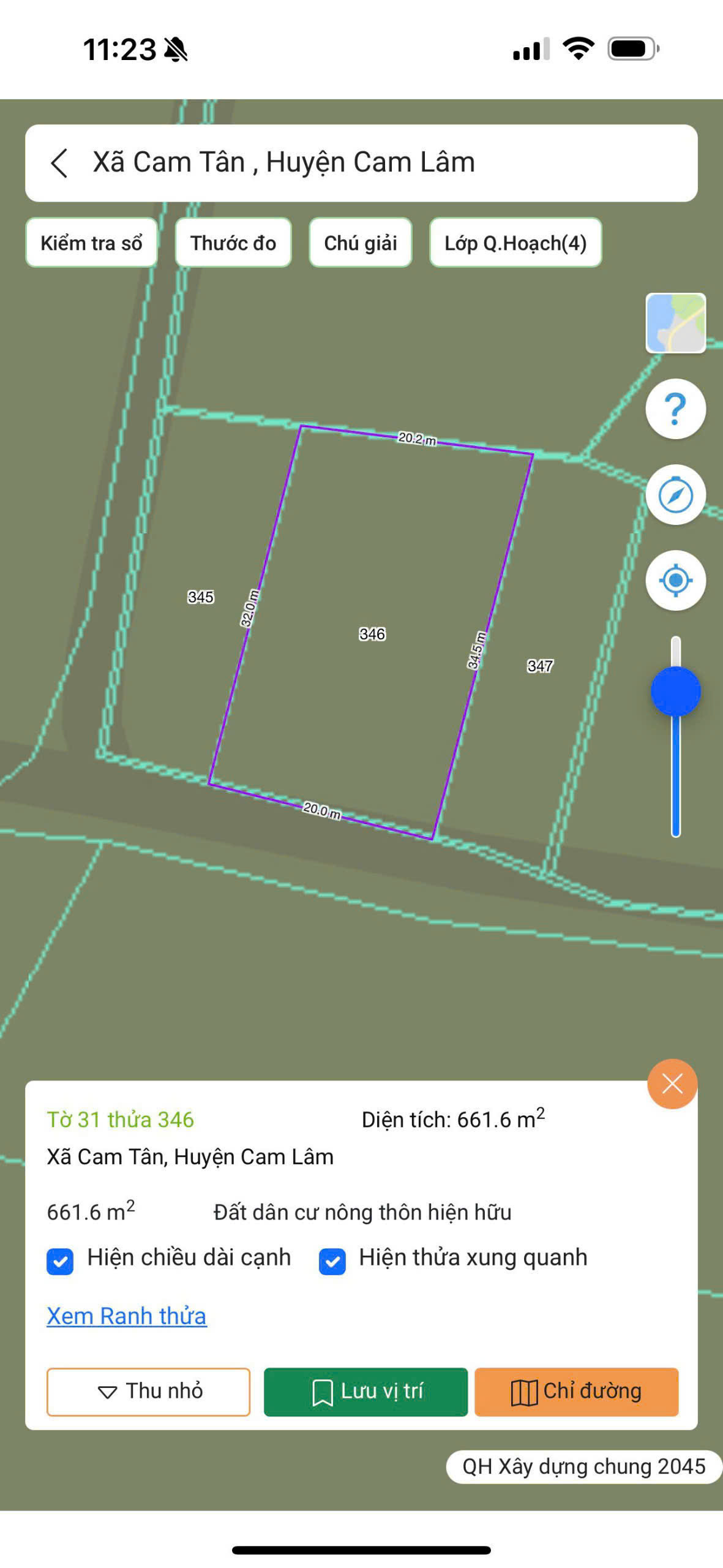Uncheck Hiện thửa xung quanh checkbox
This screenshot has height=1568, width=723.
coord(332,1262)
